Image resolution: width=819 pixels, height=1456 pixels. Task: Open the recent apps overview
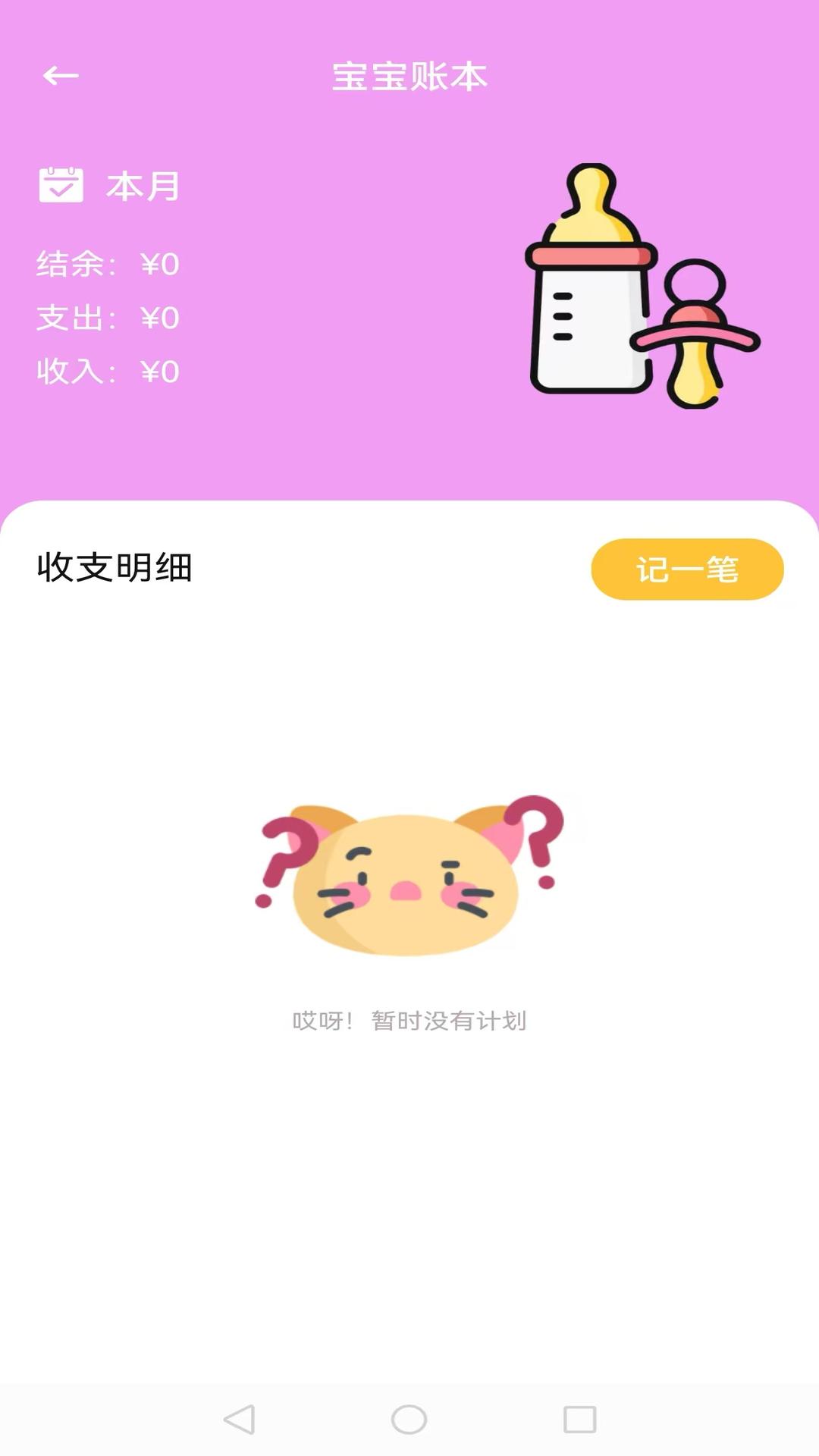pos(579,1419)
